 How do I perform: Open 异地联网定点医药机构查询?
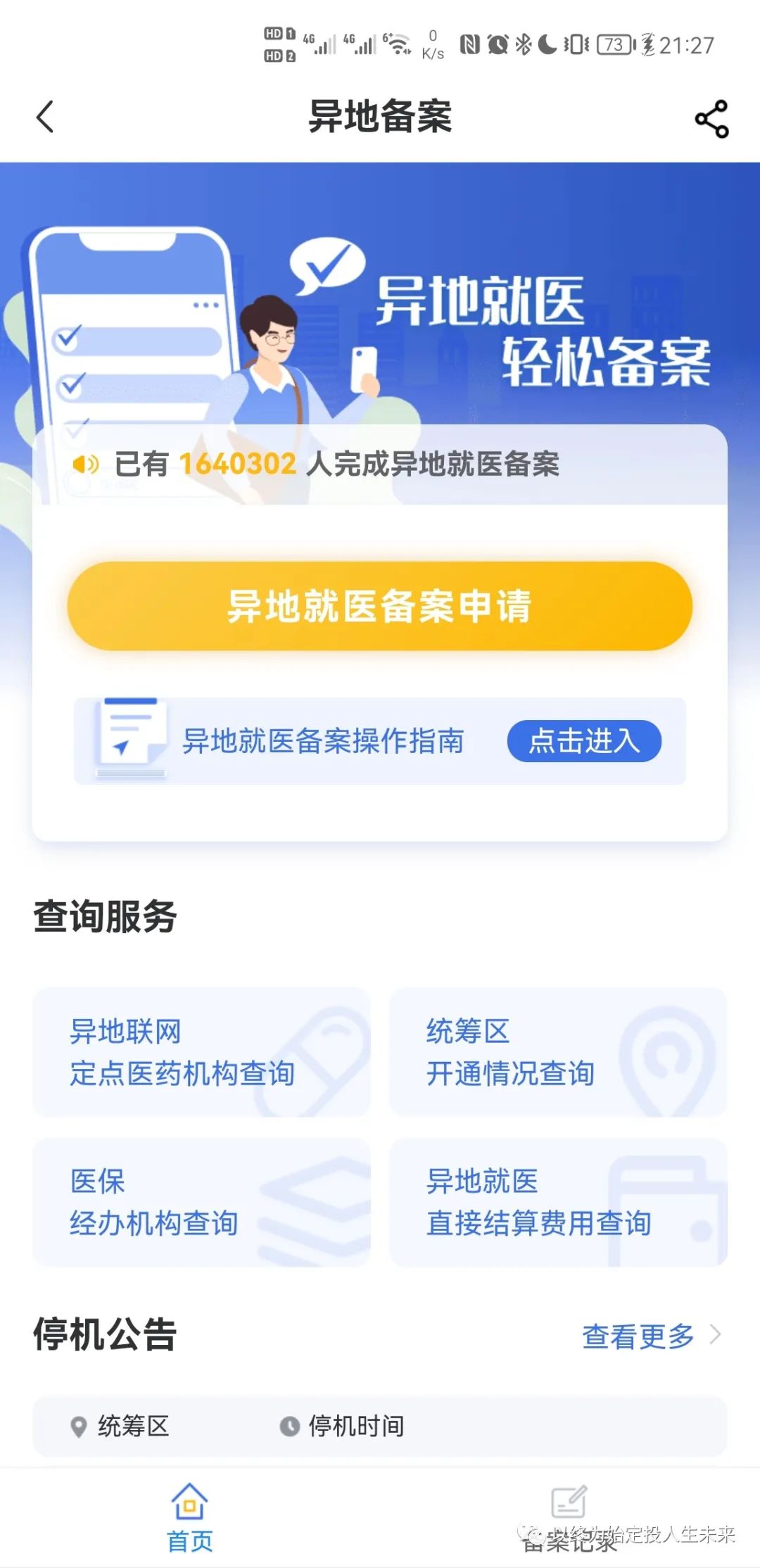pyautogui.click(x=201, y=1052)
